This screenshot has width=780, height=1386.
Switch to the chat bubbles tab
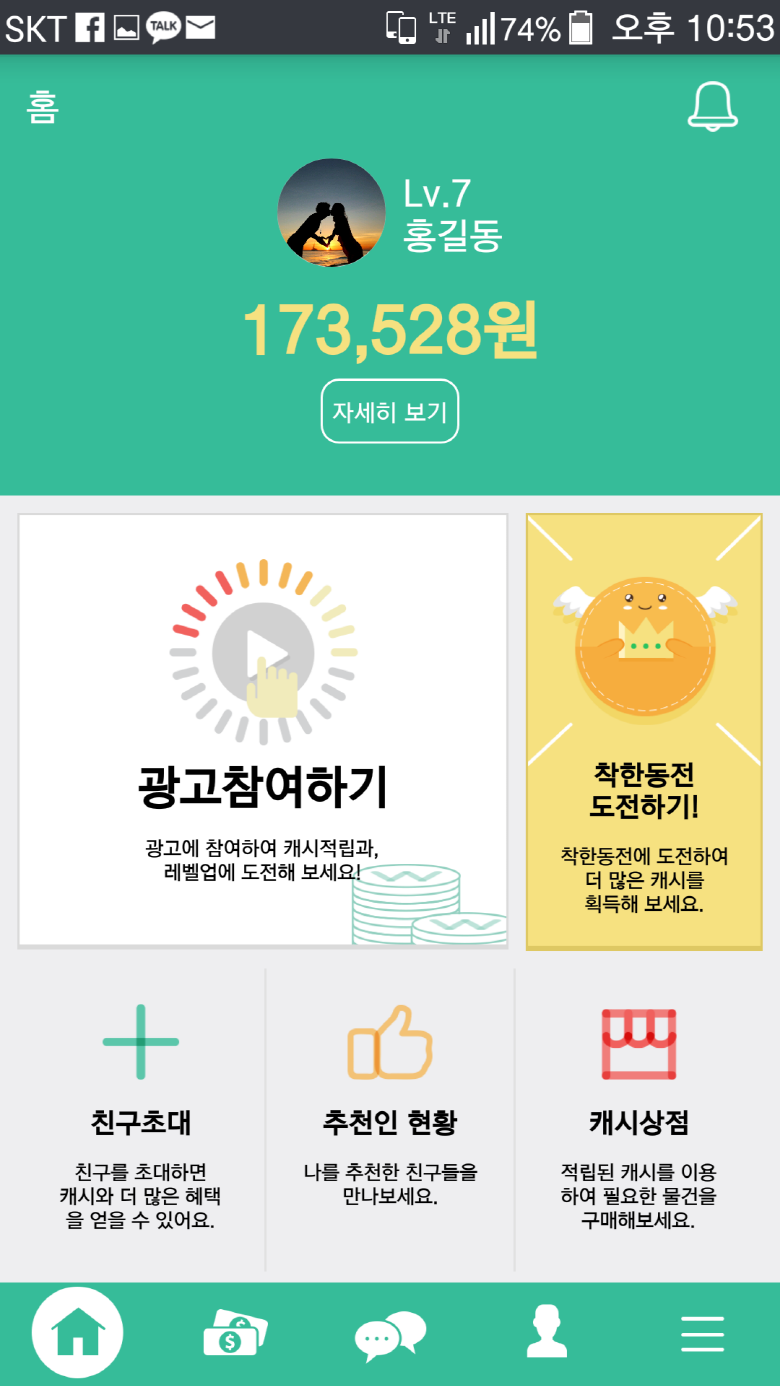coord(391,1335)
